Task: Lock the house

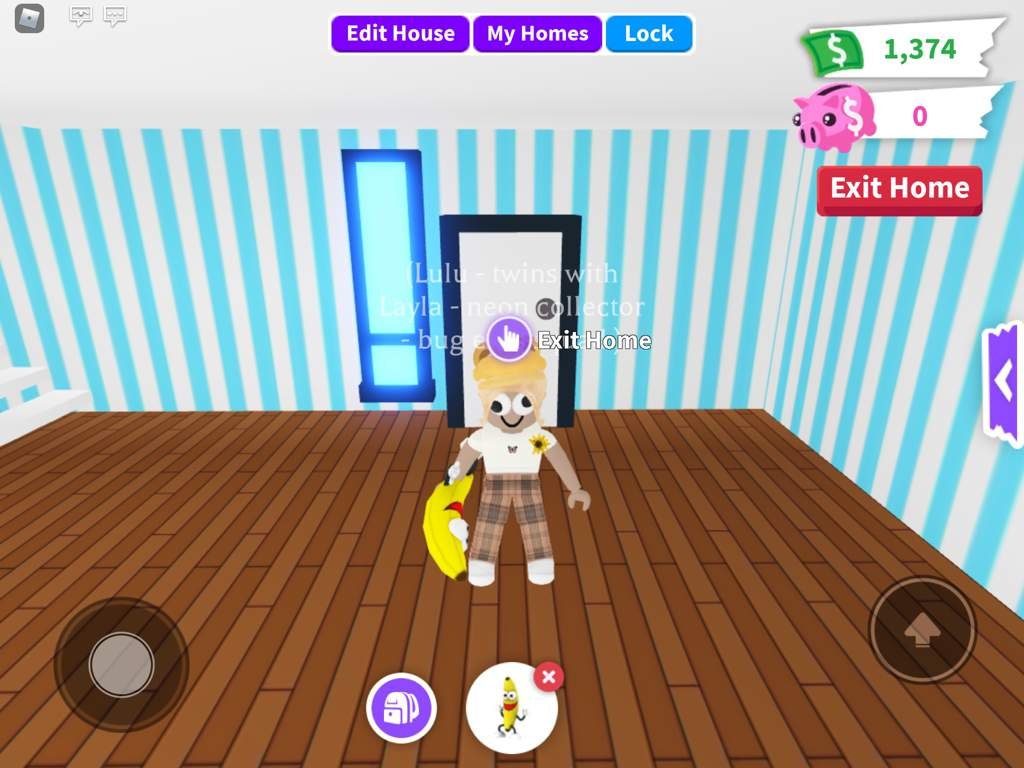Action: point(649,34)
